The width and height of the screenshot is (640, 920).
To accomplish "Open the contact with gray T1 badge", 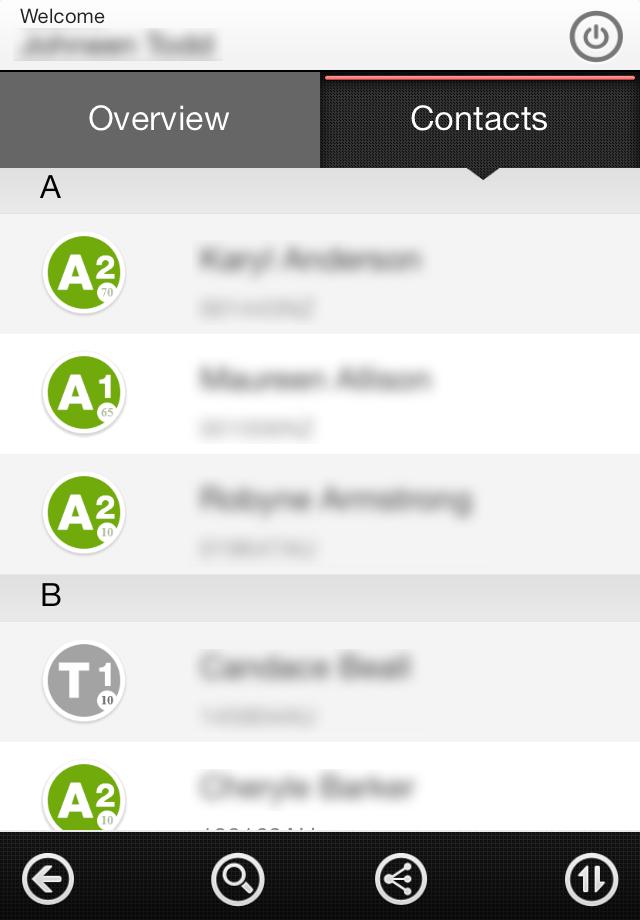I will pyautogui.click(x=320, y=681).
